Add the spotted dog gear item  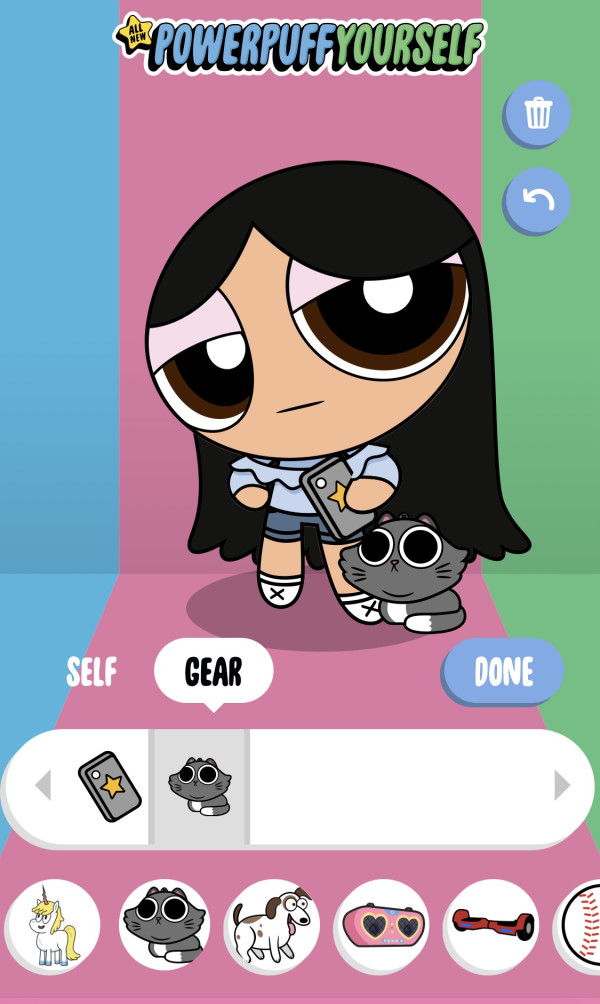coord(272,925)
